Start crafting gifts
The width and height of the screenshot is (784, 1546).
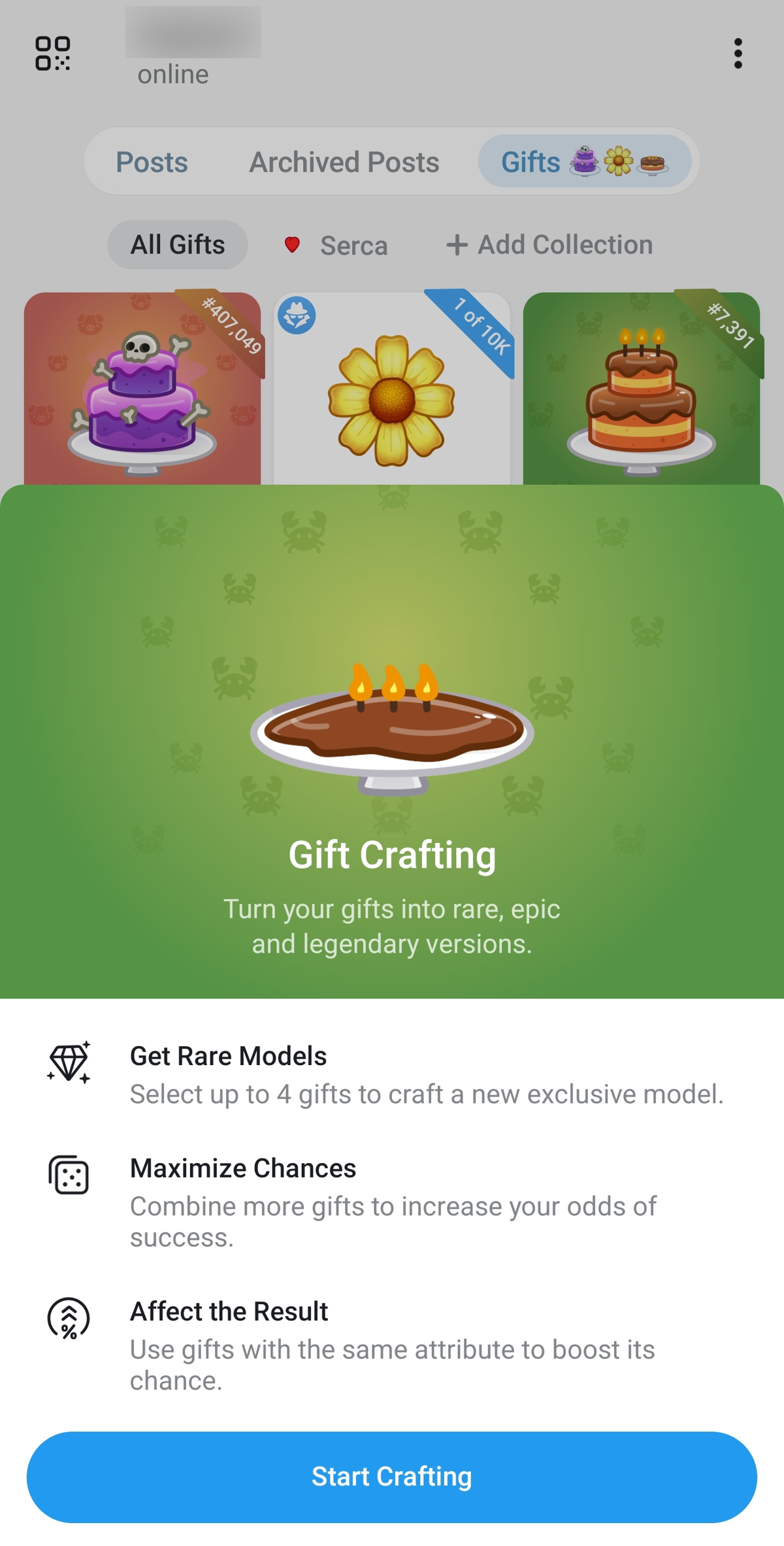pyautogui.click(x=391, y=1477)
